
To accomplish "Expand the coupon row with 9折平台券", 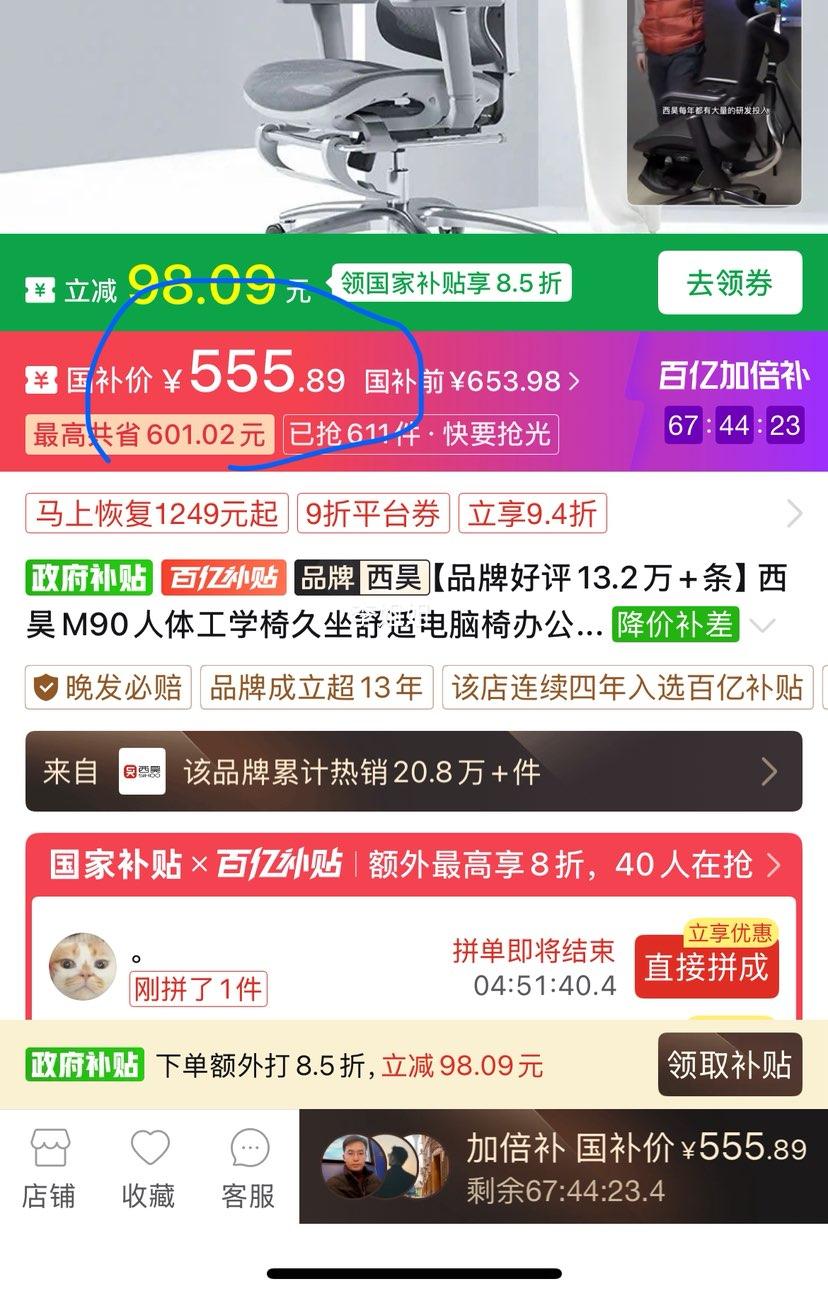I will (x=794, y=514).
